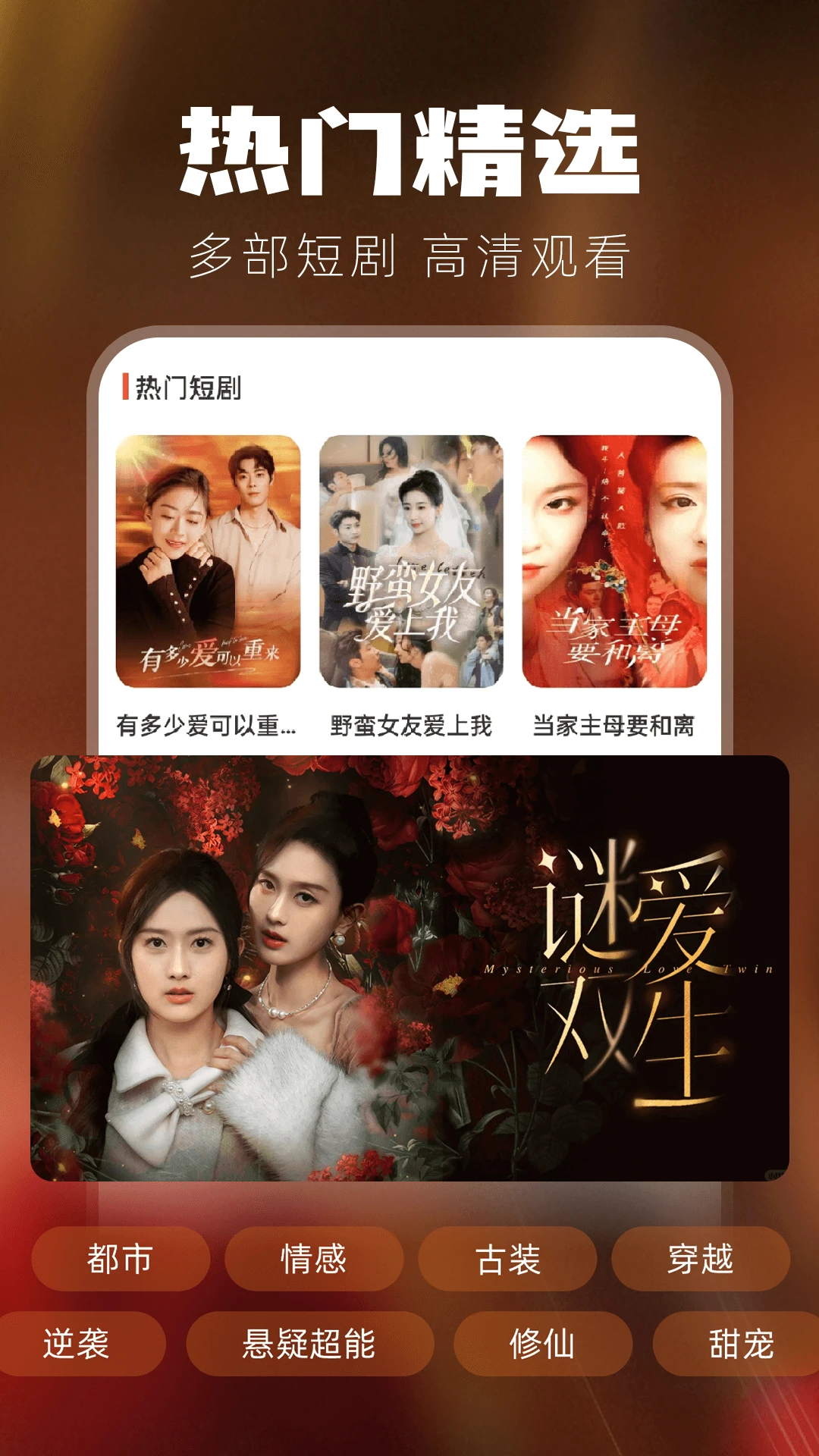Click the title 野蛮女友爱上我 link
819x1456 pixels.
(x=410, y=726)
